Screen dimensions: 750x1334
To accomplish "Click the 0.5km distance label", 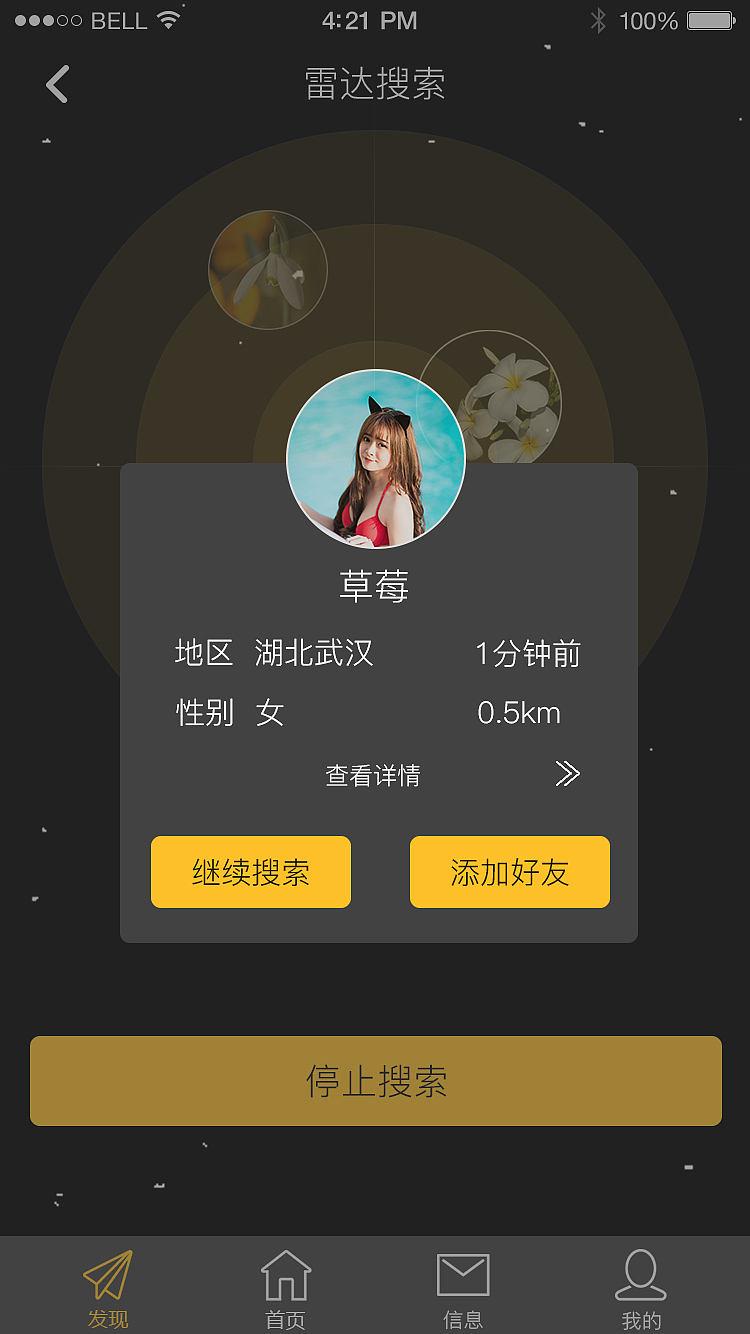I will tap(519, 713).
